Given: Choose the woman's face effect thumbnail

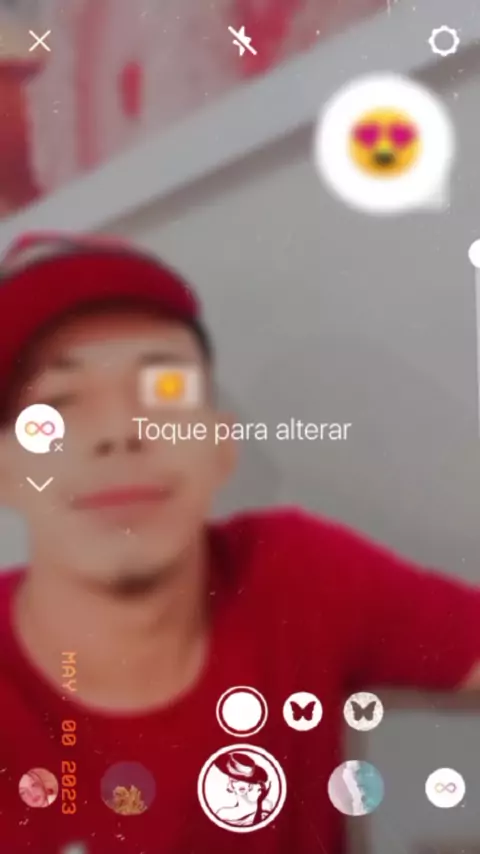Looking at the screenshot, I should [39, 788].
